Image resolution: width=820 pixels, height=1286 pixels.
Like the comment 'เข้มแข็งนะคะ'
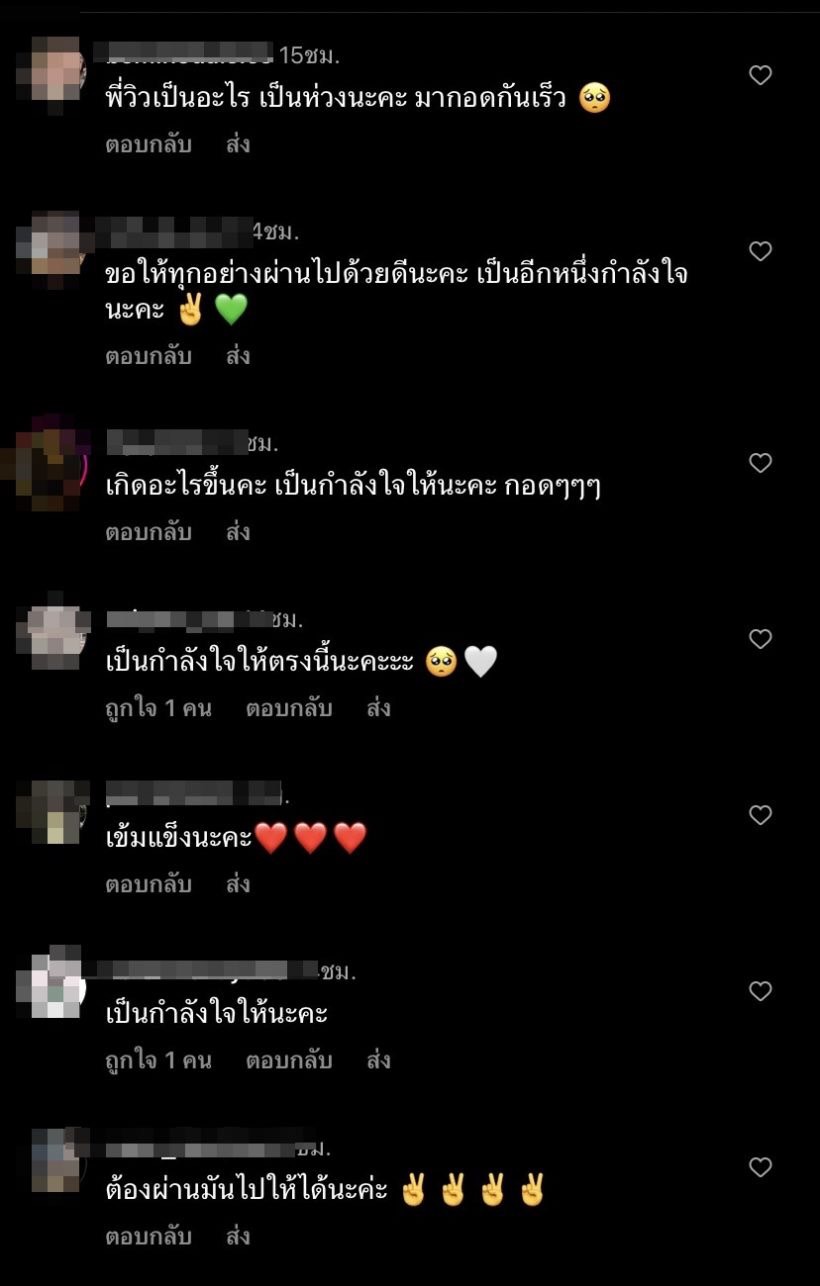[760, 815]
